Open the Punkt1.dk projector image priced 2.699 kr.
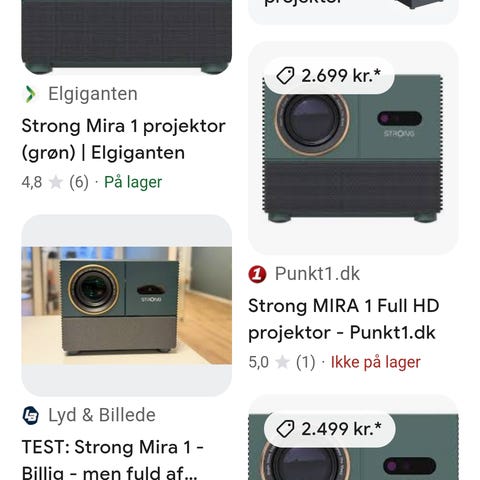480x480 pixels. point(353,148)
